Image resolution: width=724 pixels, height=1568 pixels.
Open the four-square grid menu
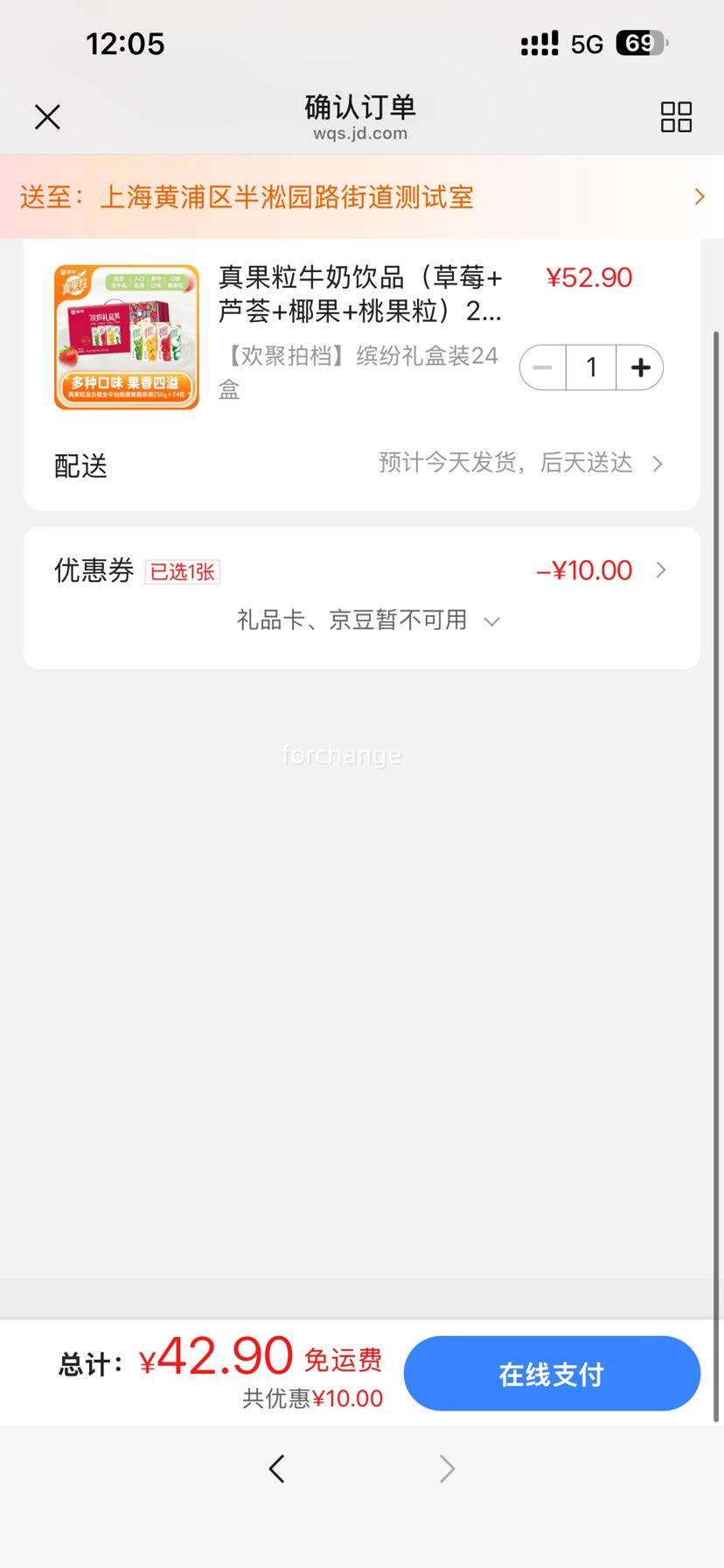tap(676, 117)
